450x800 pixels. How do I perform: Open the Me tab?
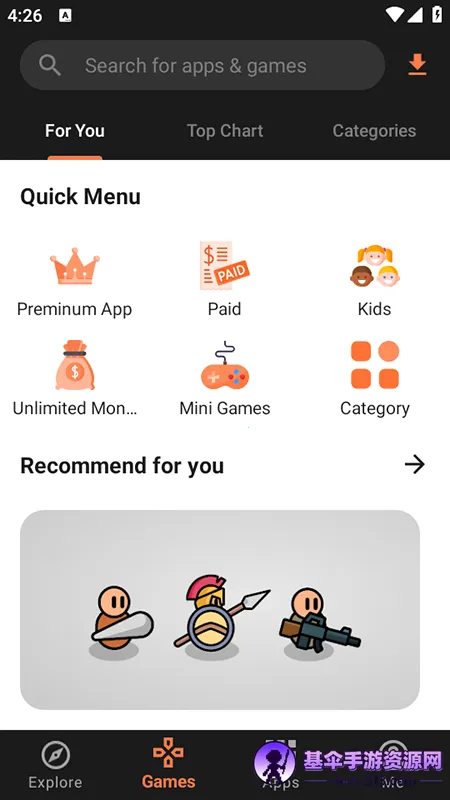[x=393, y=765]
